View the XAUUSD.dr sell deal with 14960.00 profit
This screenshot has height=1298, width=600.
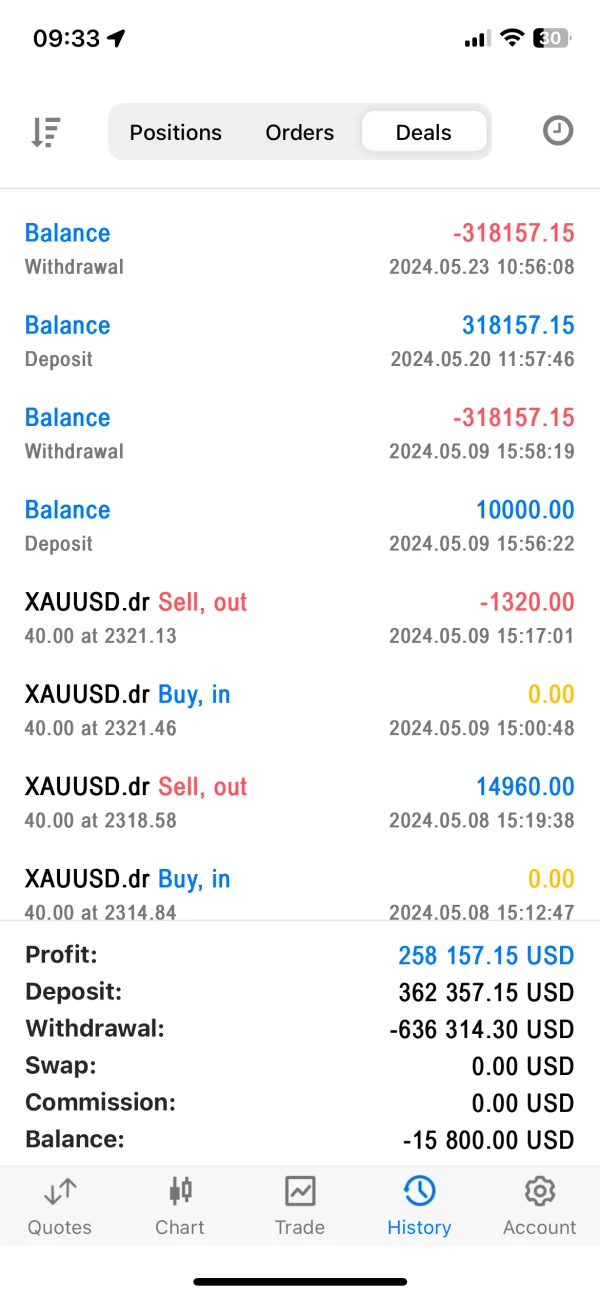[x=300, y=802]
